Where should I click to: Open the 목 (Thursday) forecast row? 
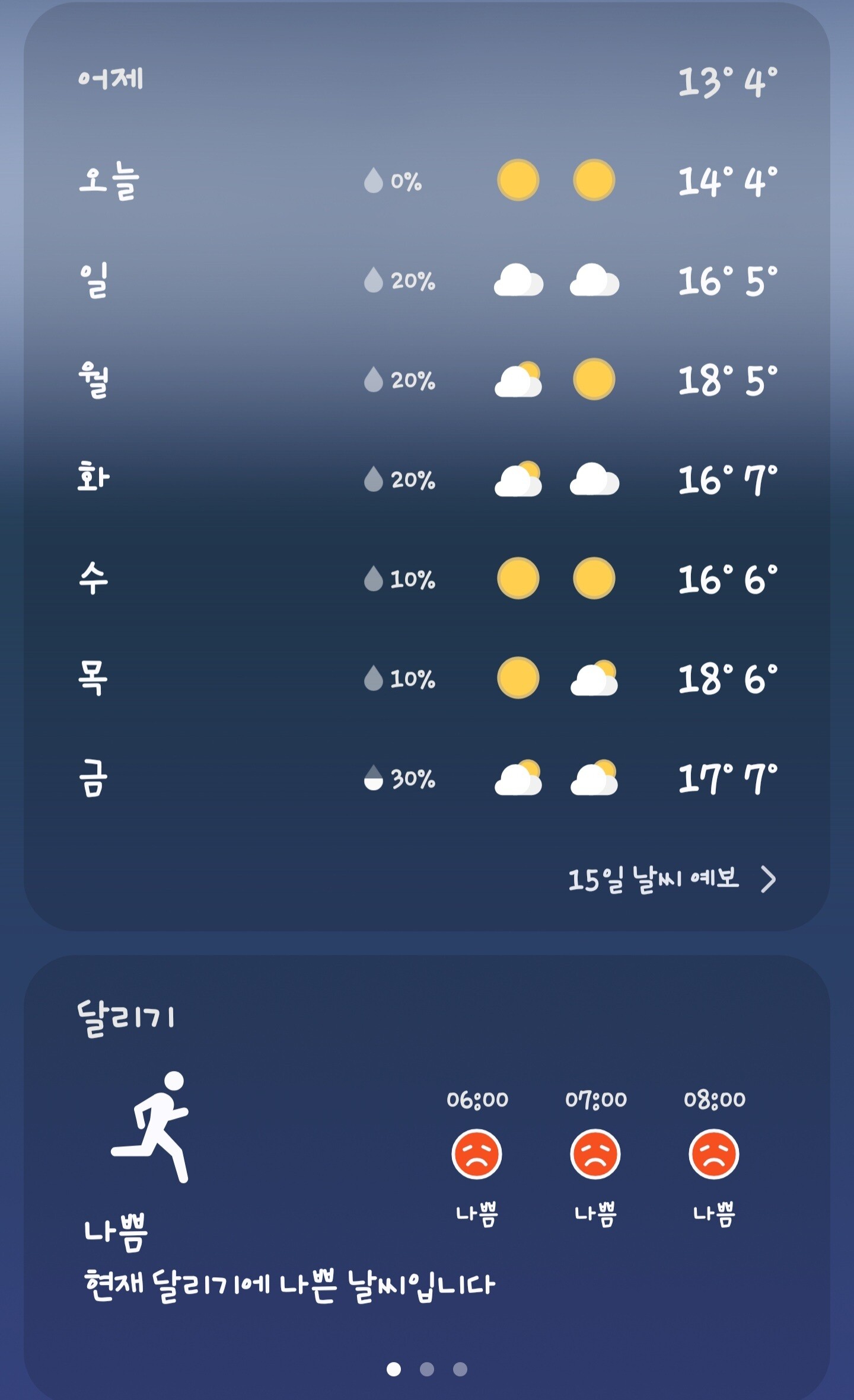point(427,678)
